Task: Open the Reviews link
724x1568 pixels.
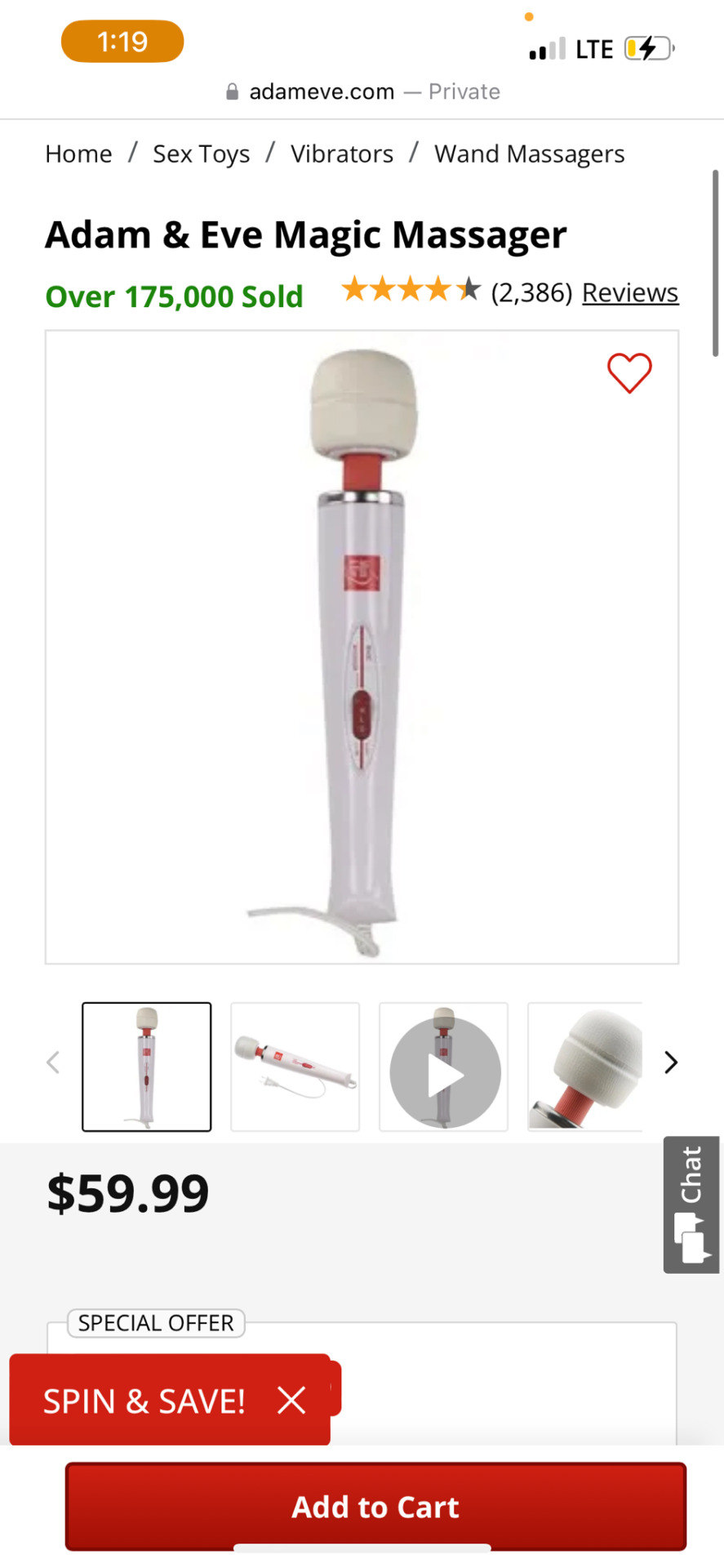Action: (629, 292)
